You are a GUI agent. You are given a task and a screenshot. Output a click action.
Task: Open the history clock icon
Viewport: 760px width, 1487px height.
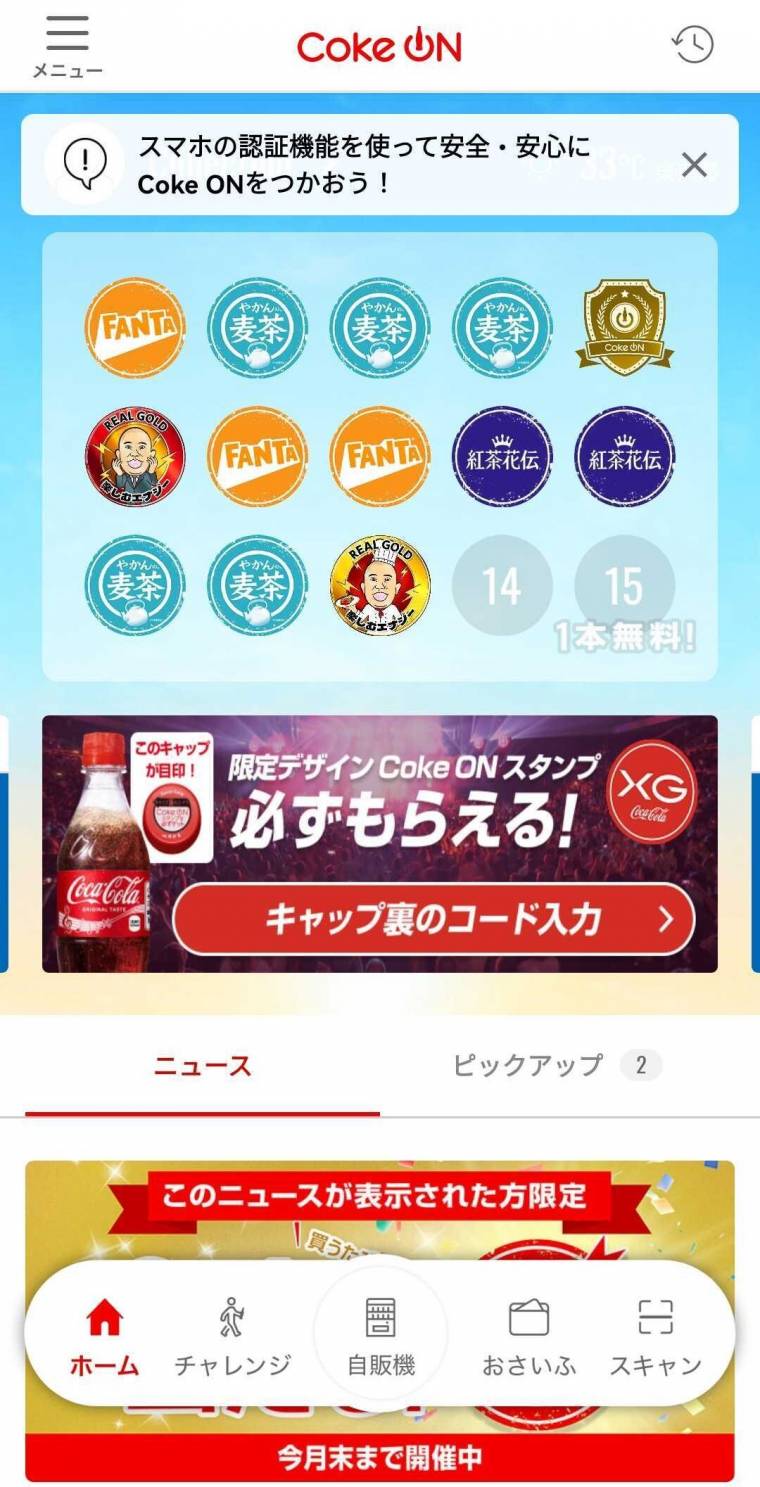(x=692, y=45)
